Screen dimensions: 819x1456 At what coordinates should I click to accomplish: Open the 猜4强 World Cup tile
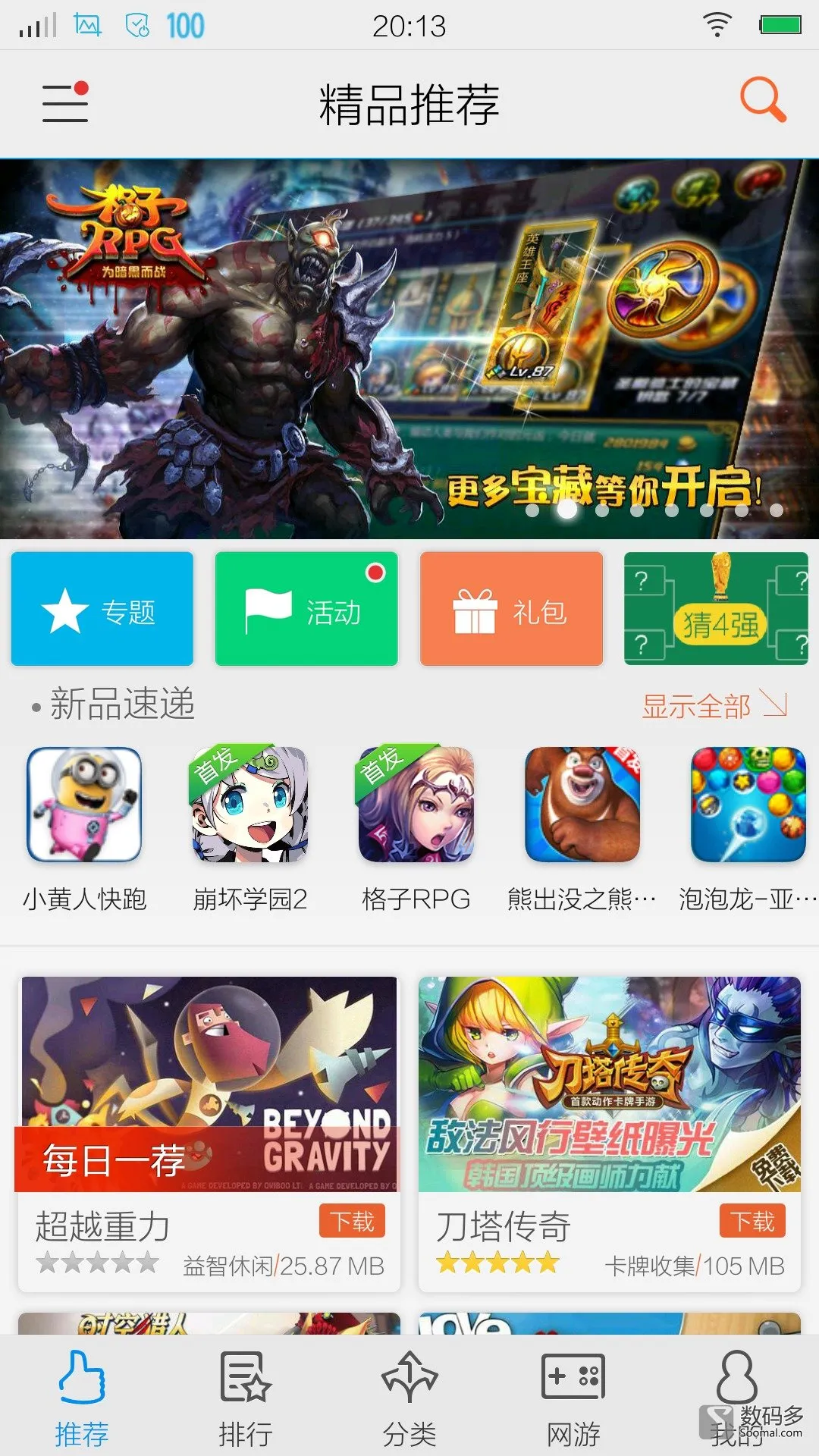[x=716, y=610]
